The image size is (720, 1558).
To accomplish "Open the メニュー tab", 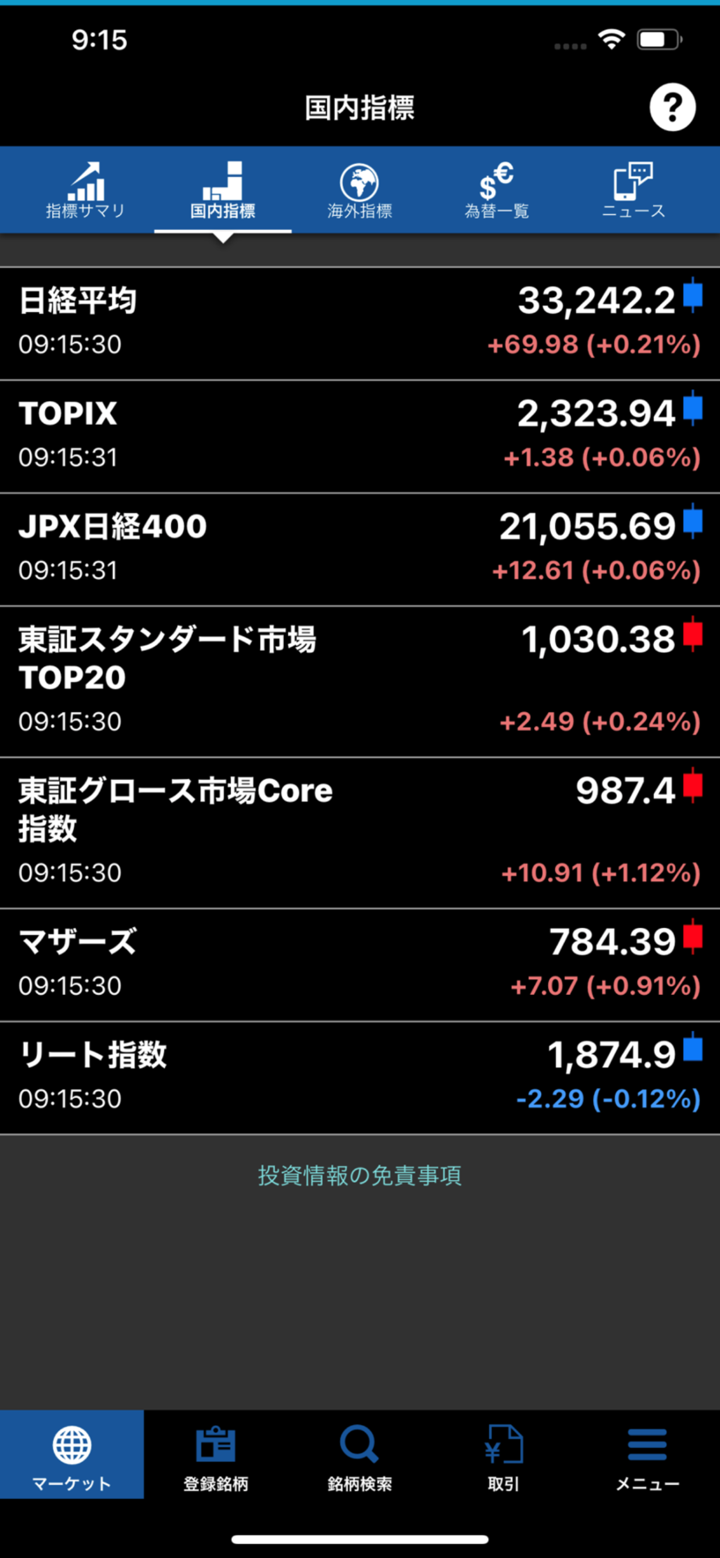I will [648, 1455].
